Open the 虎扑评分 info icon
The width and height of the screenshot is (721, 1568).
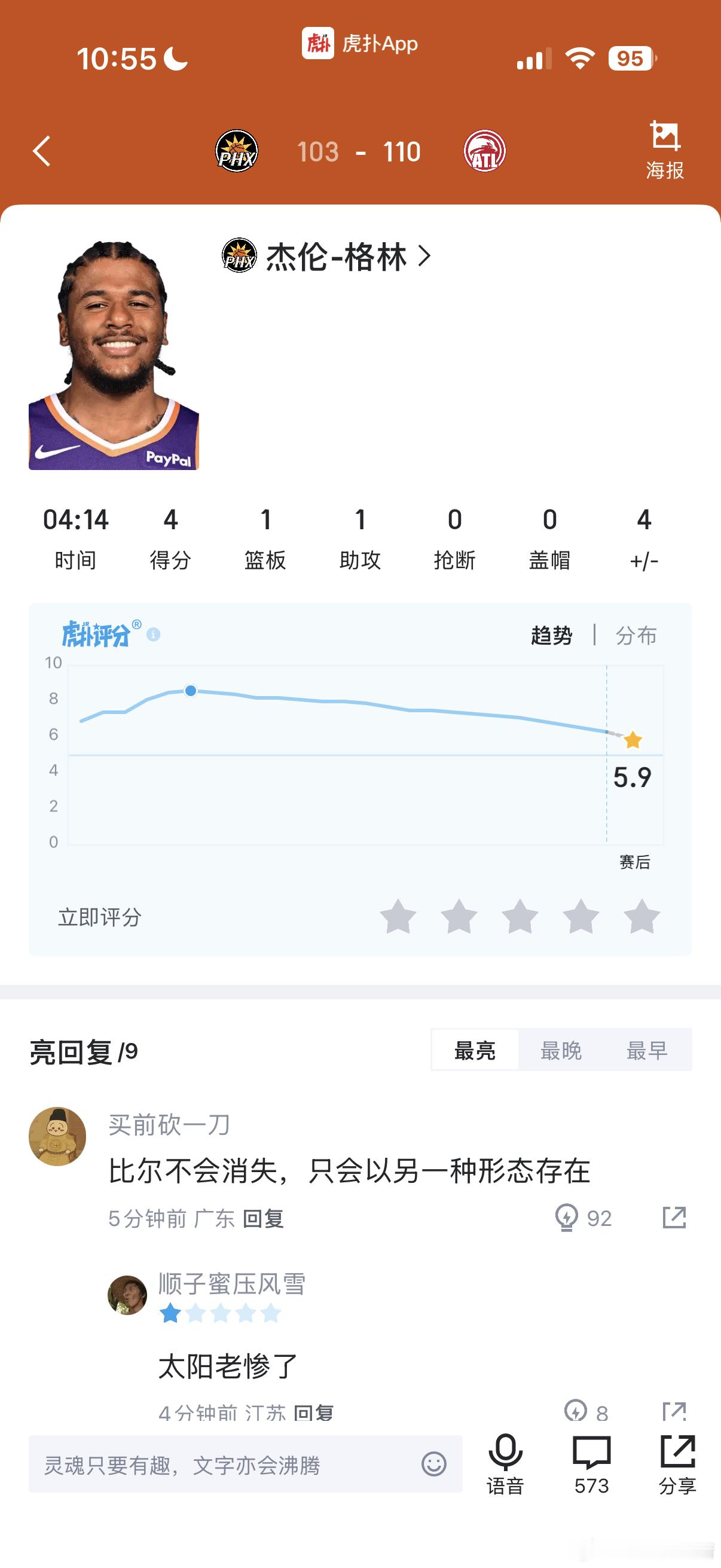point(152,633)
